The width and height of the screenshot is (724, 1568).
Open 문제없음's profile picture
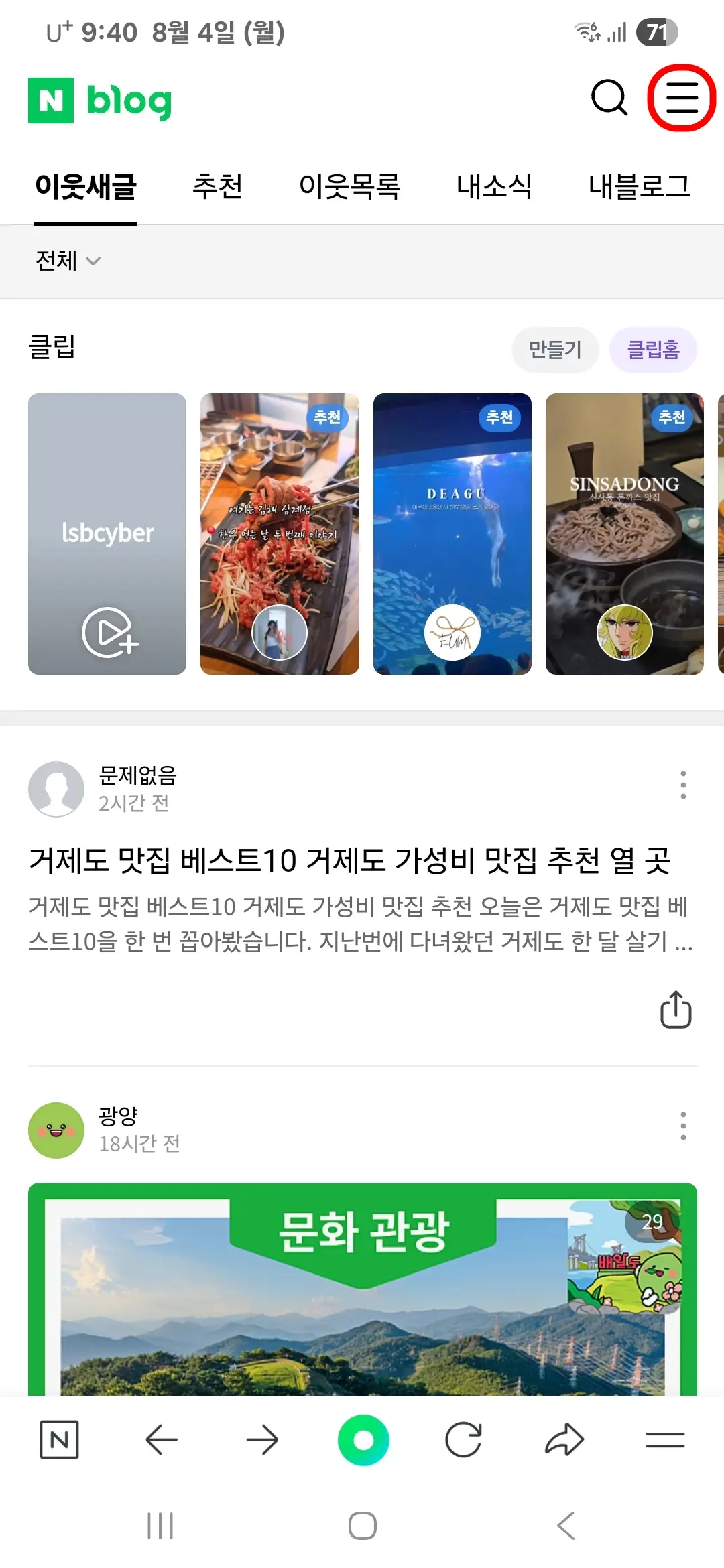point(57,789)
